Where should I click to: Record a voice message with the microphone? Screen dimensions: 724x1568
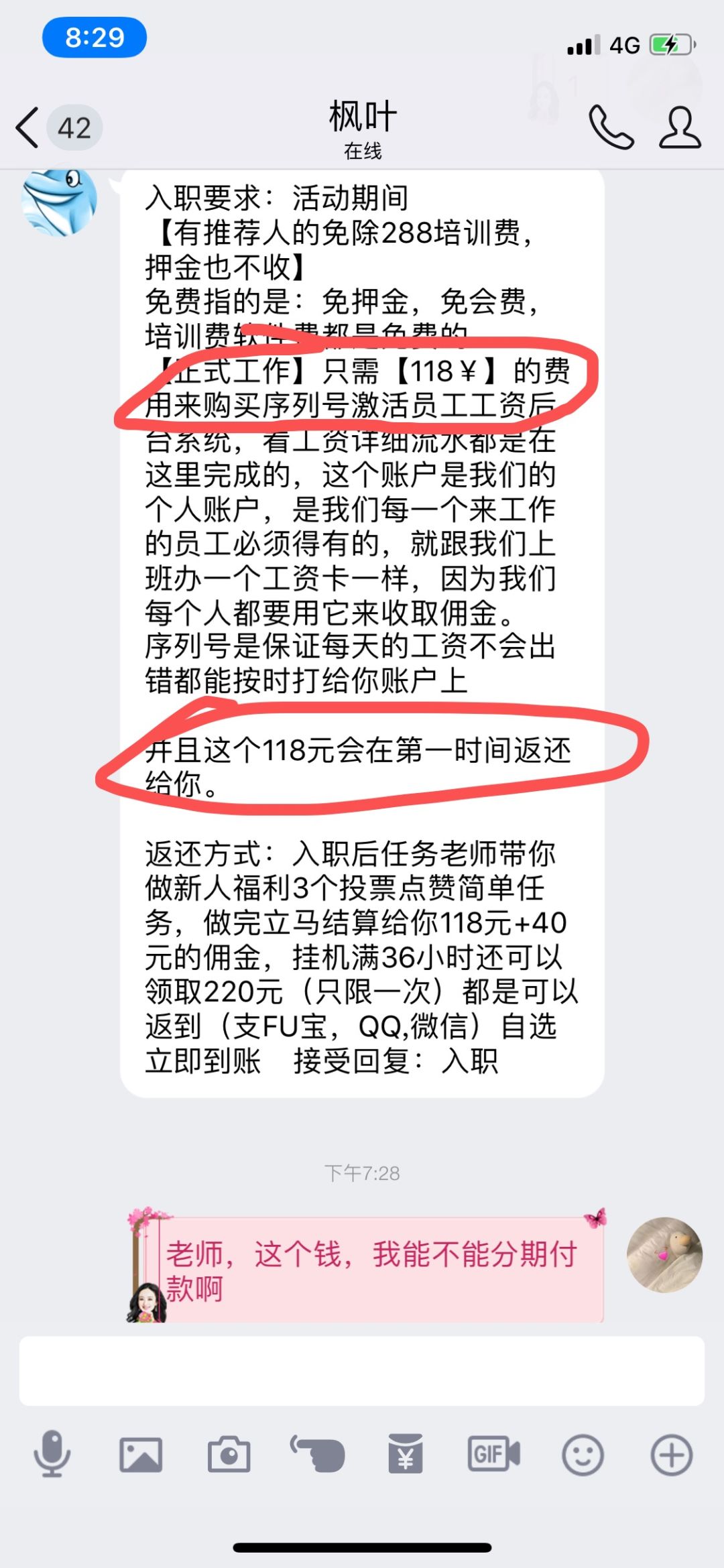coord(52,1455)
